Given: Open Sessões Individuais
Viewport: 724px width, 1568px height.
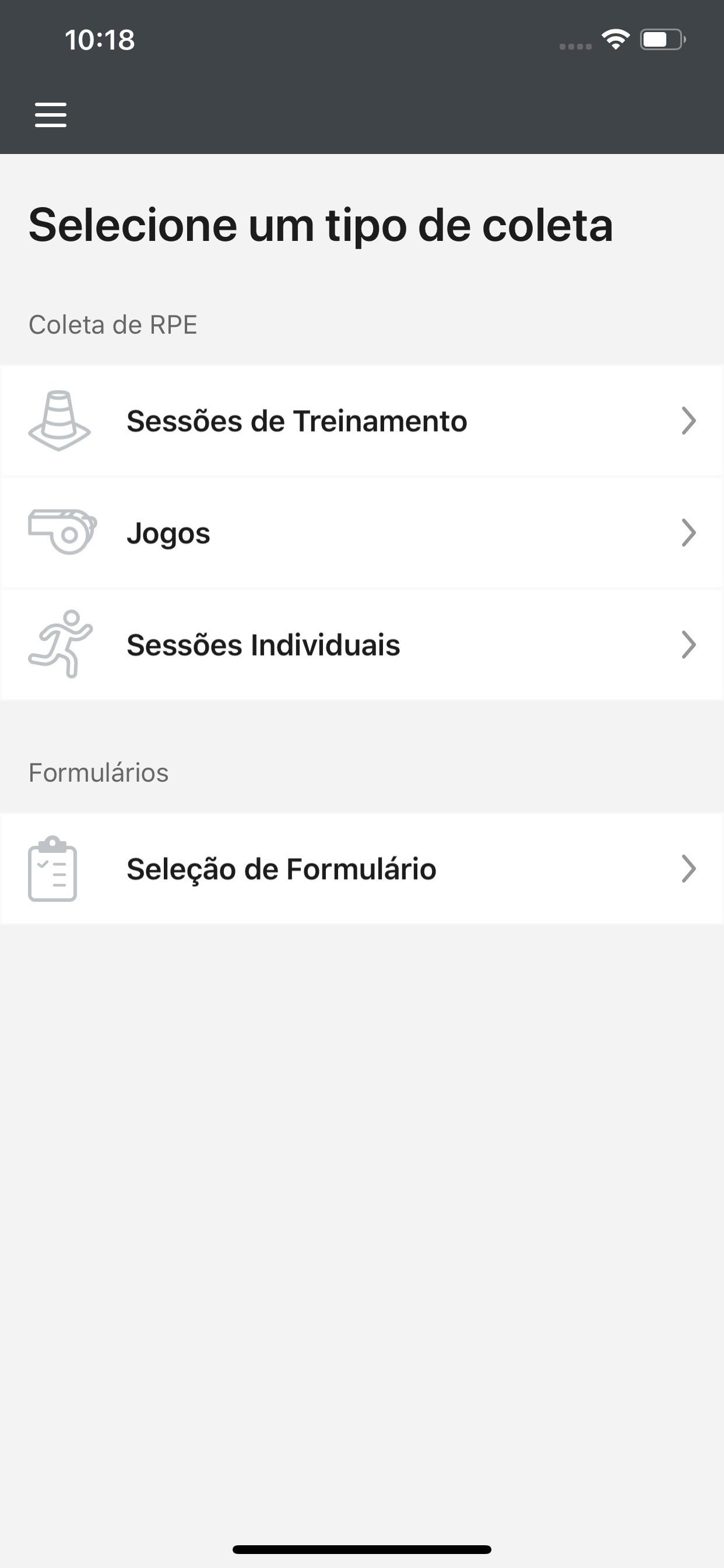Looking at the screenshot, I should point(362,645).
